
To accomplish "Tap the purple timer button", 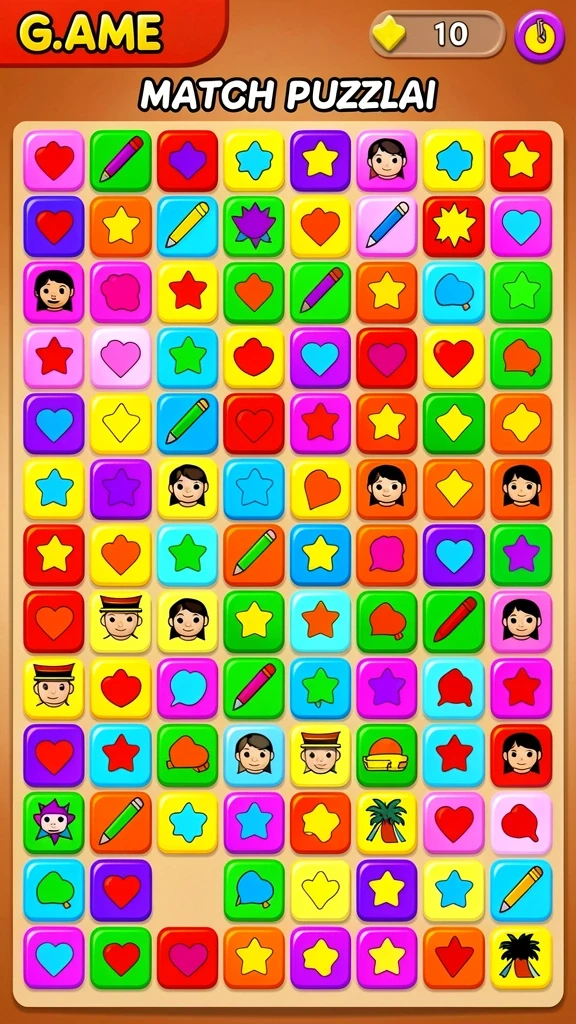I will (539, 37).
